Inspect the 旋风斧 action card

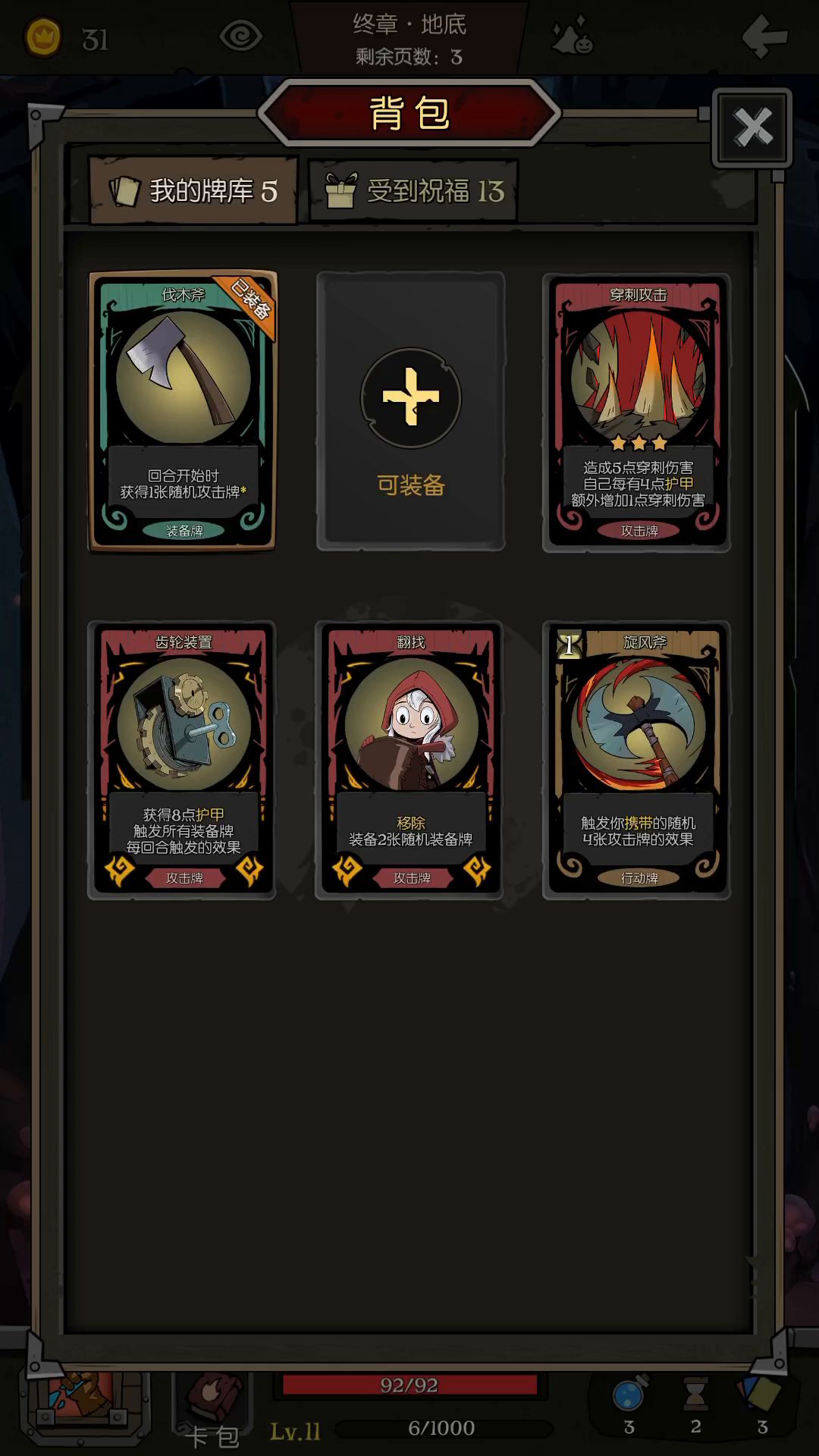point(637,760)
